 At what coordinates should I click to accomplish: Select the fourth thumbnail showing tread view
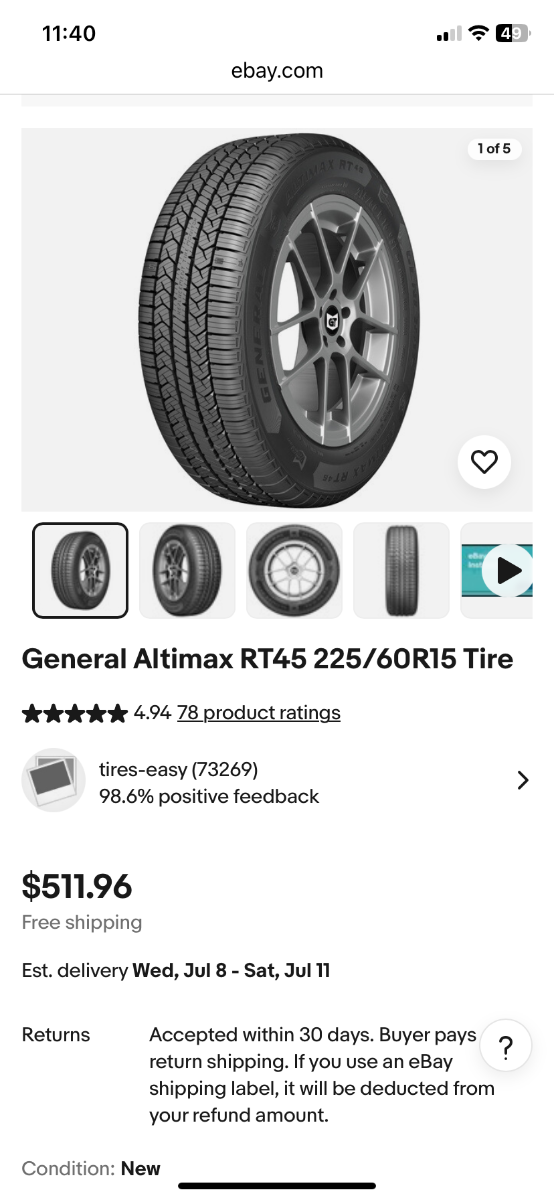tap(401, 570)
